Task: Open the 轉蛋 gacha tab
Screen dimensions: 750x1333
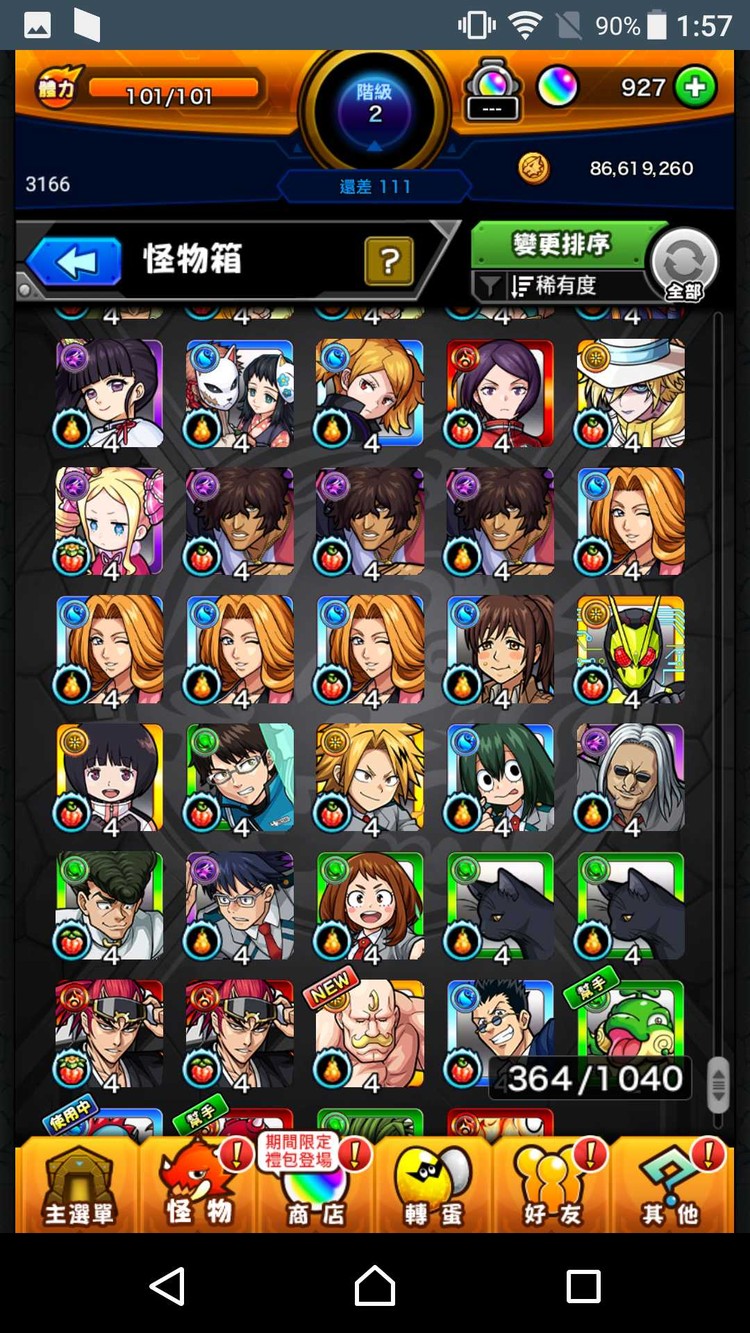Action: click(x=433, y=1185)
